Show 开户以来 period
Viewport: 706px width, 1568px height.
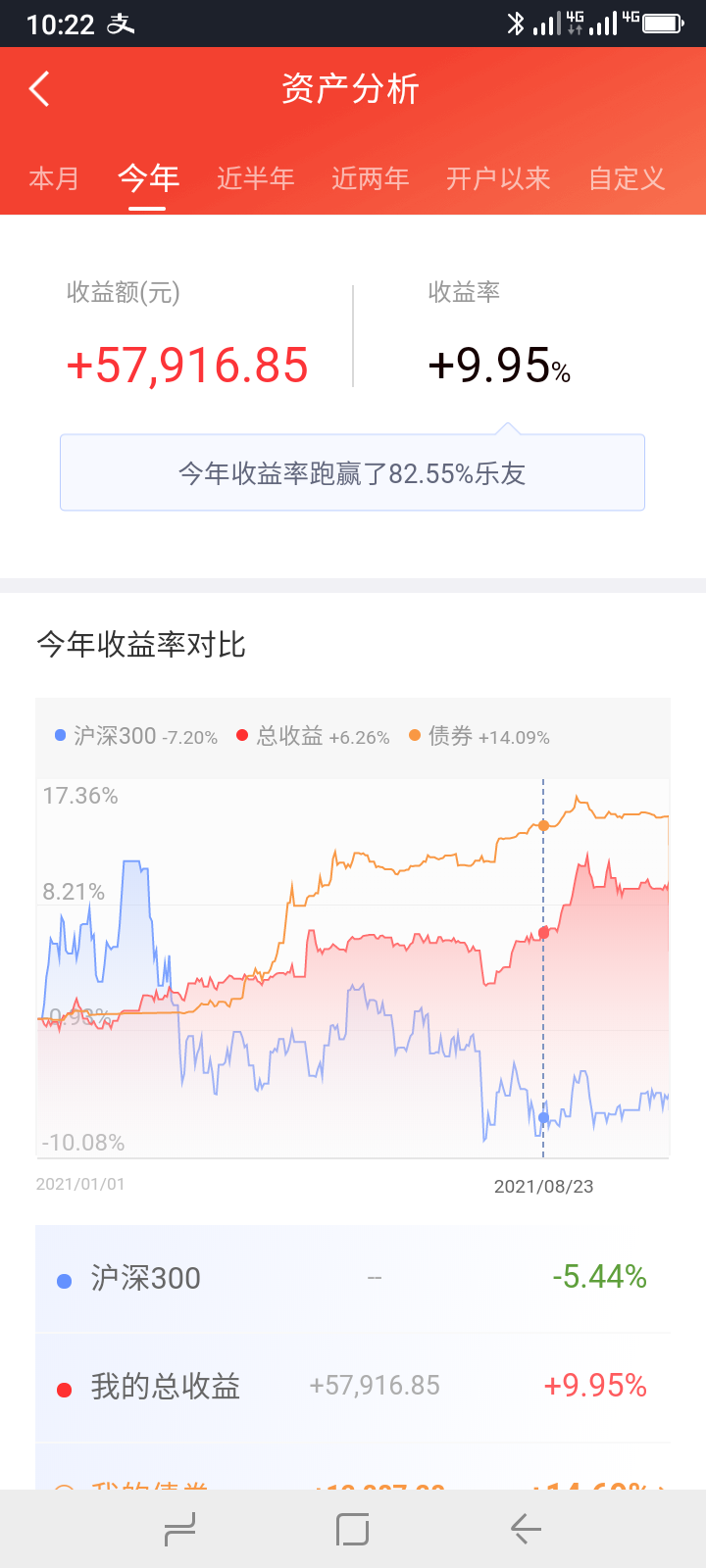(x=498, y=178)
